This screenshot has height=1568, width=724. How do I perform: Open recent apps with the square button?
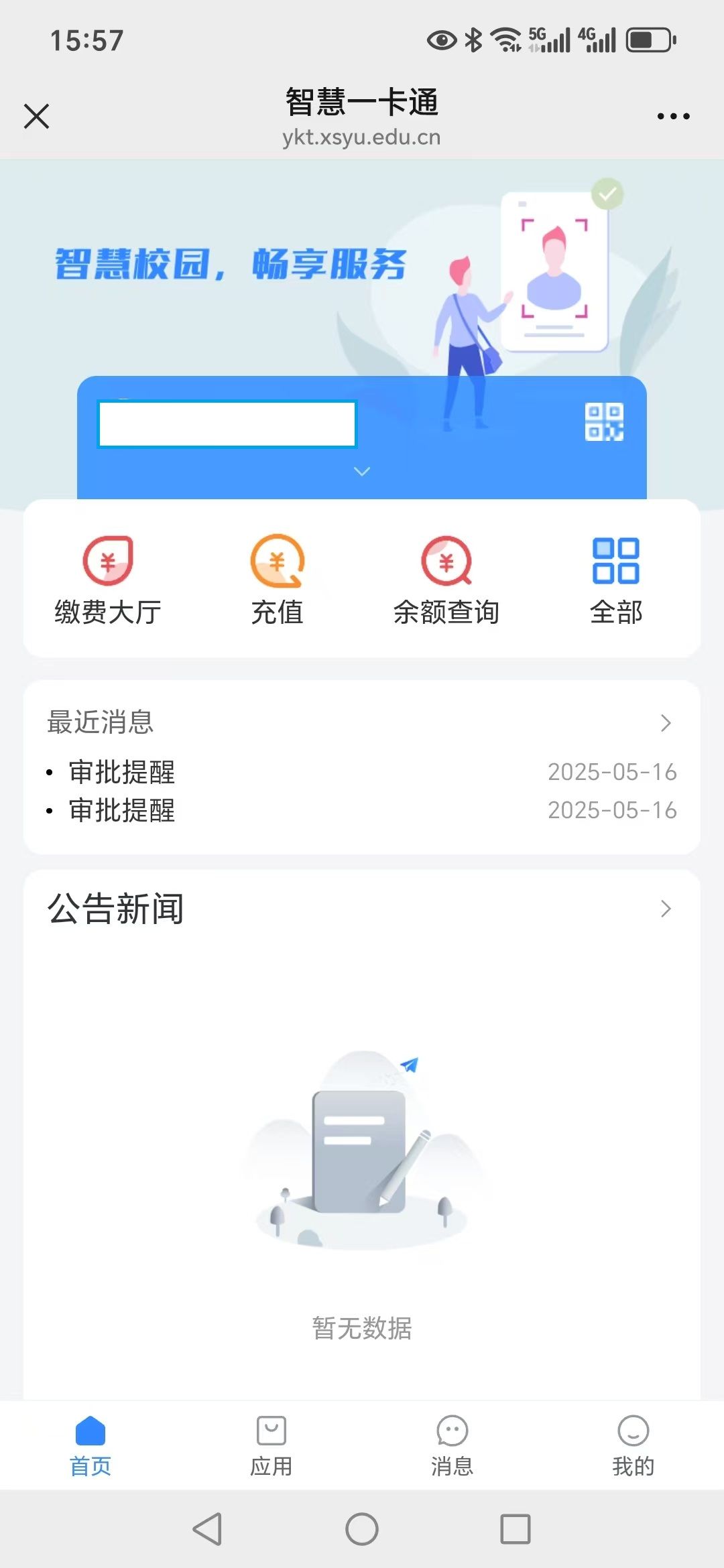click(x=516, y=1529)
